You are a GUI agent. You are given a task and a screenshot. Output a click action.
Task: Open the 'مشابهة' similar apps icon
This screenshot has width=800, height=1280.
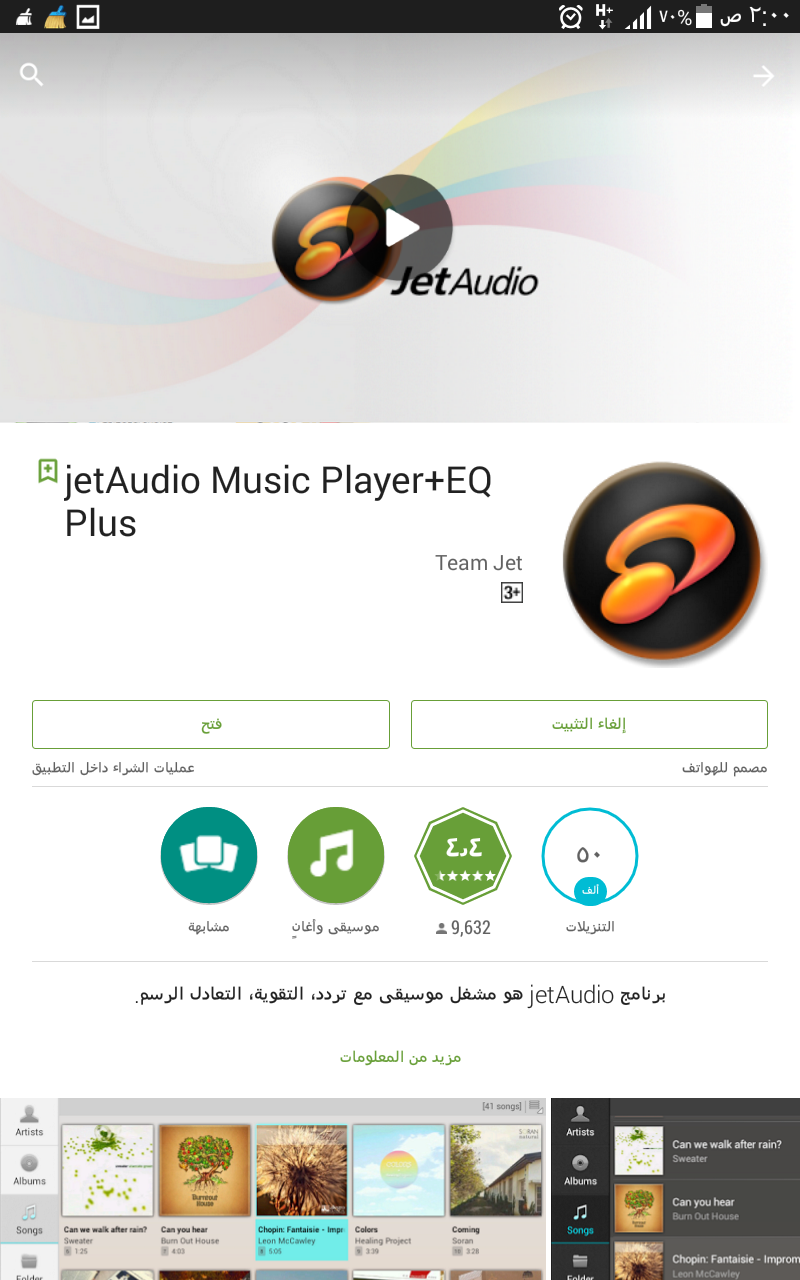click(209, 855)
